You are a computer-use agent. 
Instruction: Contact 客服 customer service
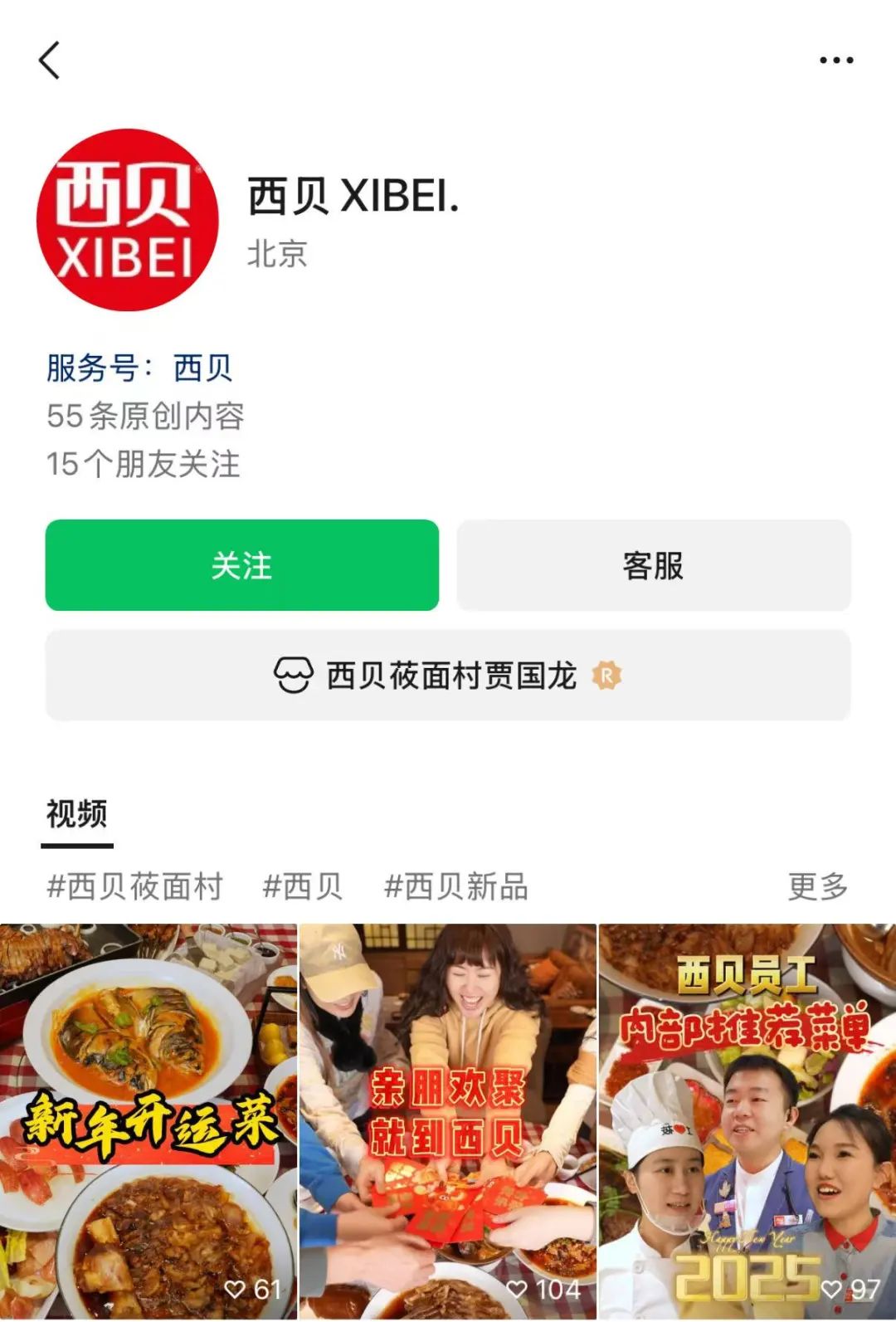(653, 565)
